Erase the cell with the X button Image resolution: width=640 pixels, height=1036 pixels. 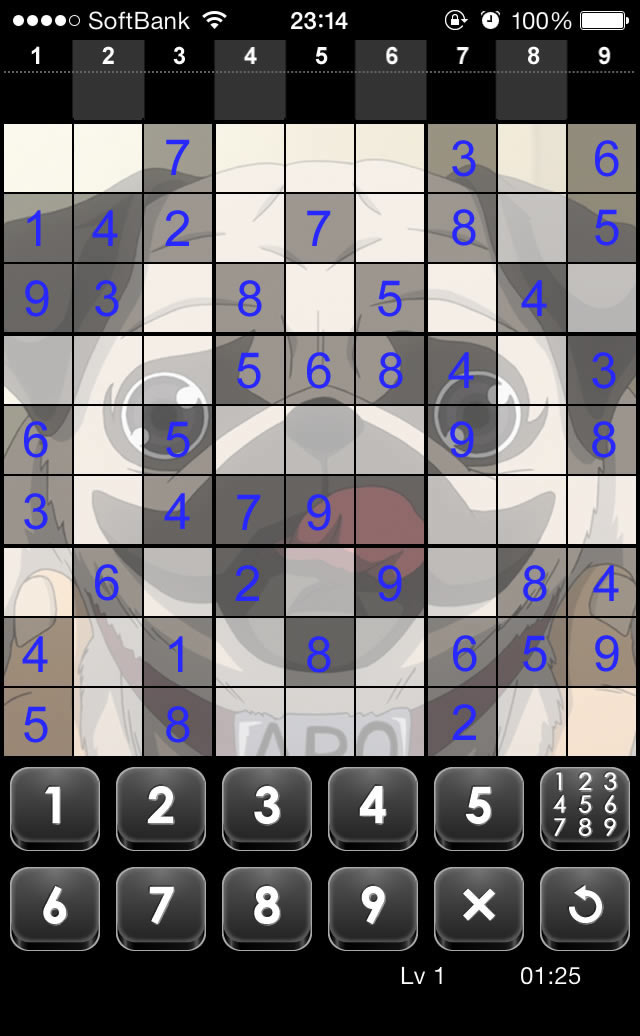click(479, 907)
